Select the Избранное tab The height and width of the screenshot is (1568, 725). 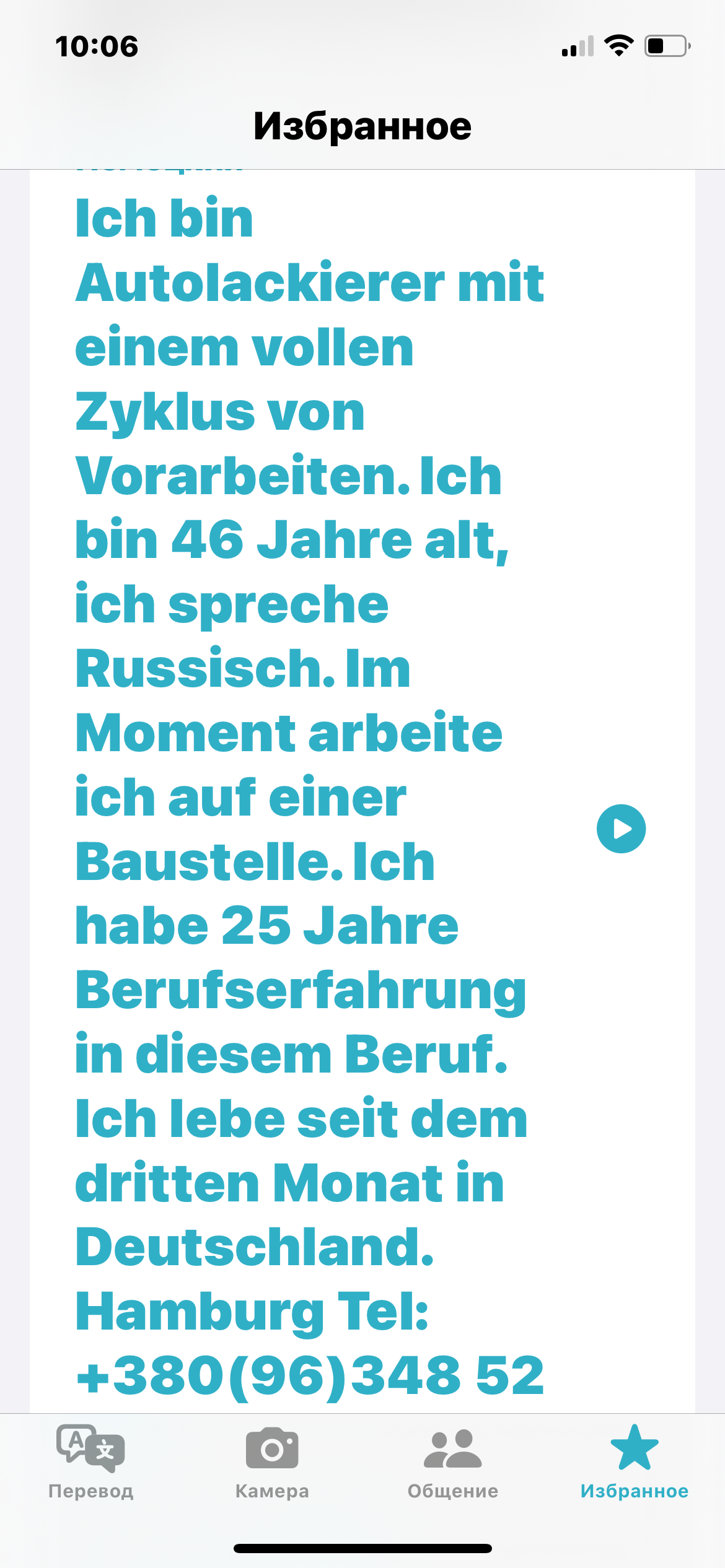point(634,1461)
